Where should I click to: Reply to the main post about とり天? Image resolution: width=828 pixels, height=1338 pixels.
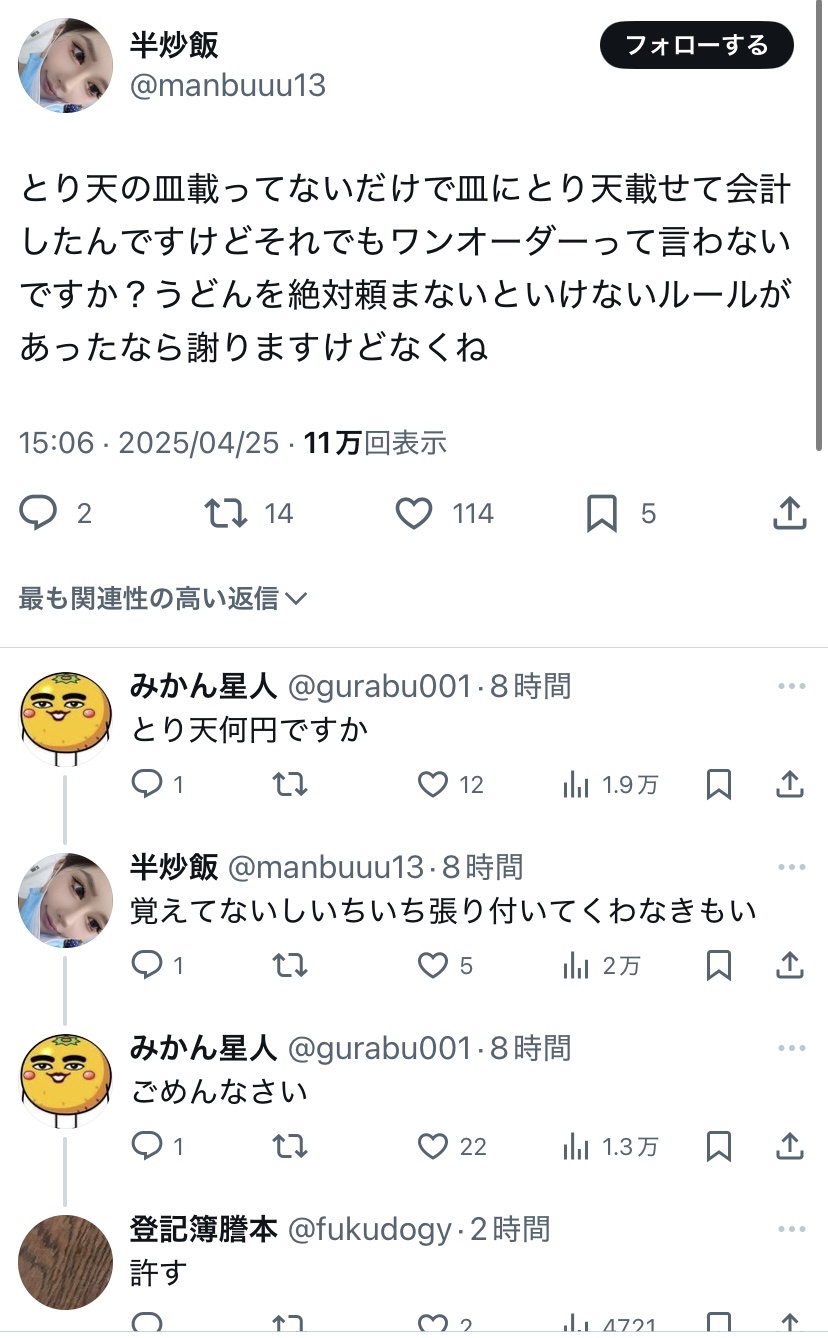tap(39, 514)
